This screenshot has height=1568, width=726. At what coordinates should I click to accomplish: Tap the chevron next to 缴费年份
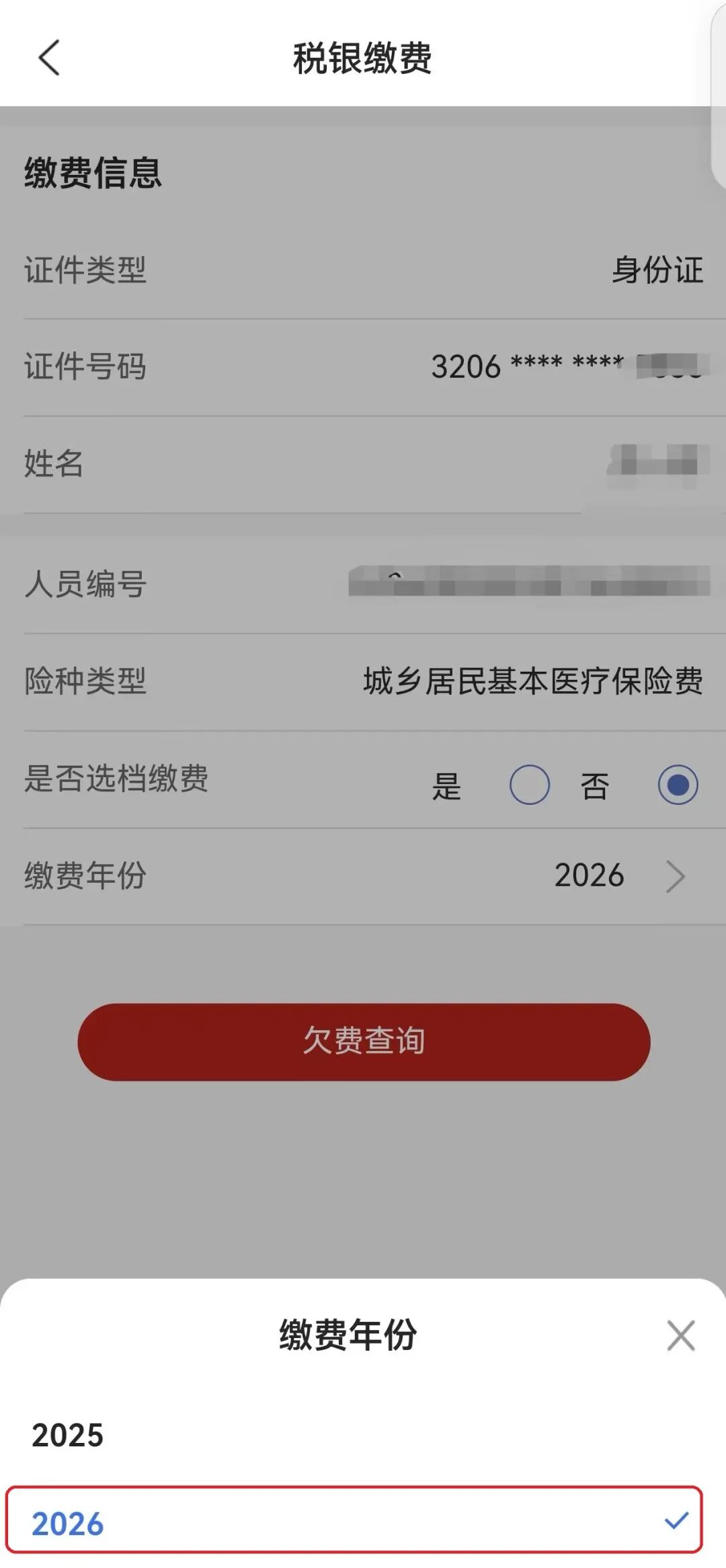point(677,875)
